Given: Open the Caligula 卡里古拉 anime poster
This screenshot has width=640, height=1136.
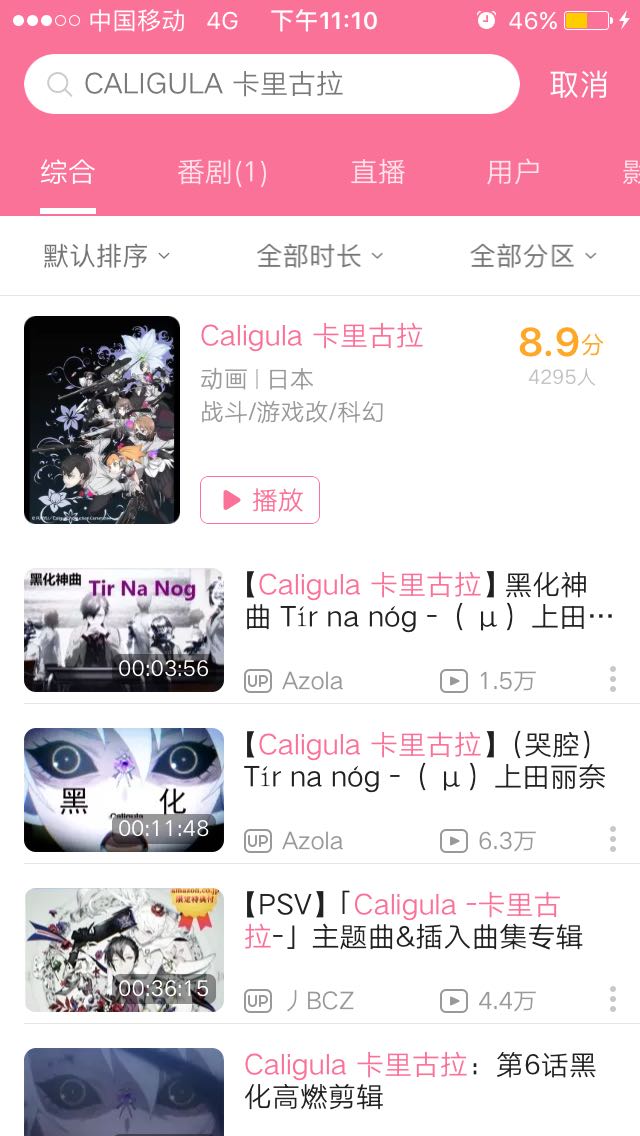Looking at the screenshot, I should [x=102, y=420].
